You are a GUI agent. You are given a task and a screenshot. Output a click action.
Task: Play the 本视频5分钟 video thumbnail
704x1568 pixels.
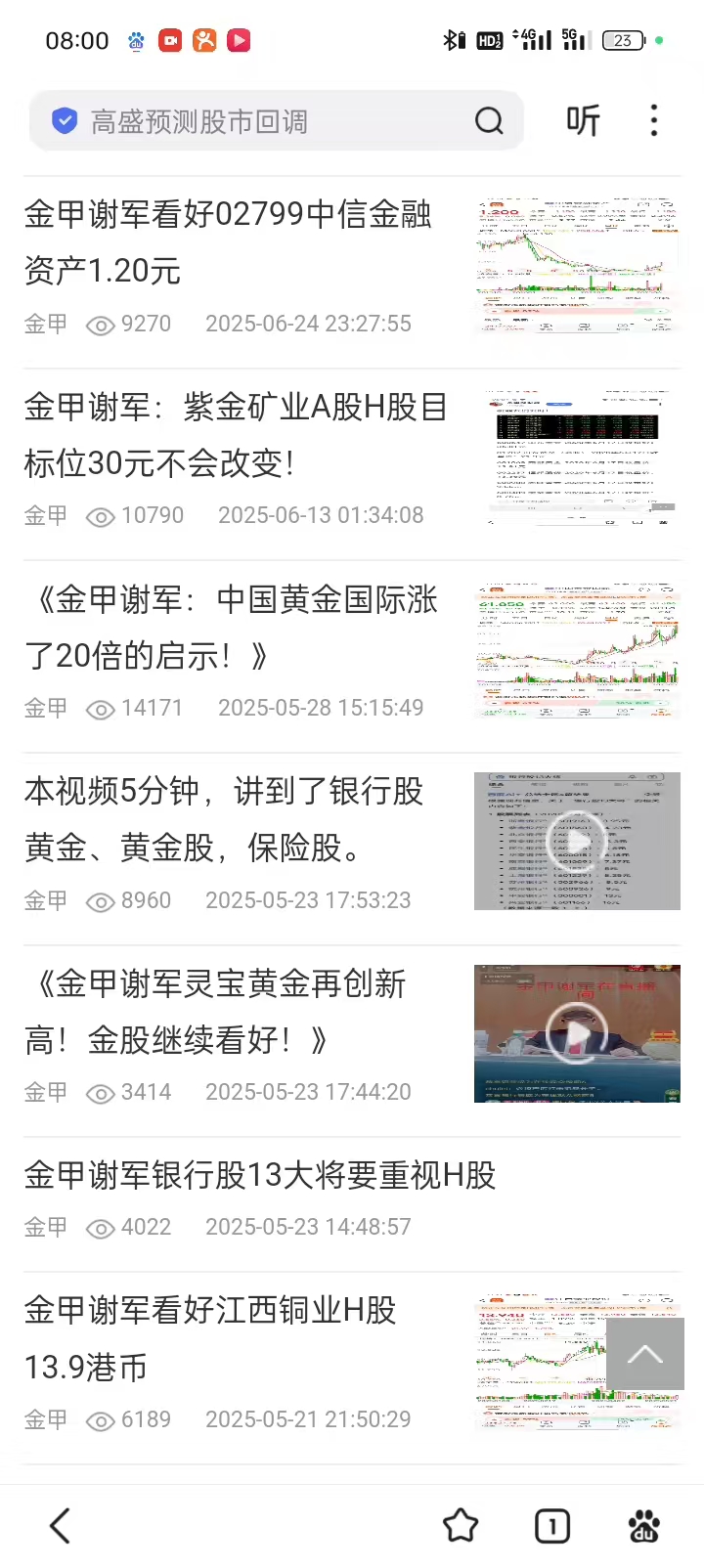(577, 842)
